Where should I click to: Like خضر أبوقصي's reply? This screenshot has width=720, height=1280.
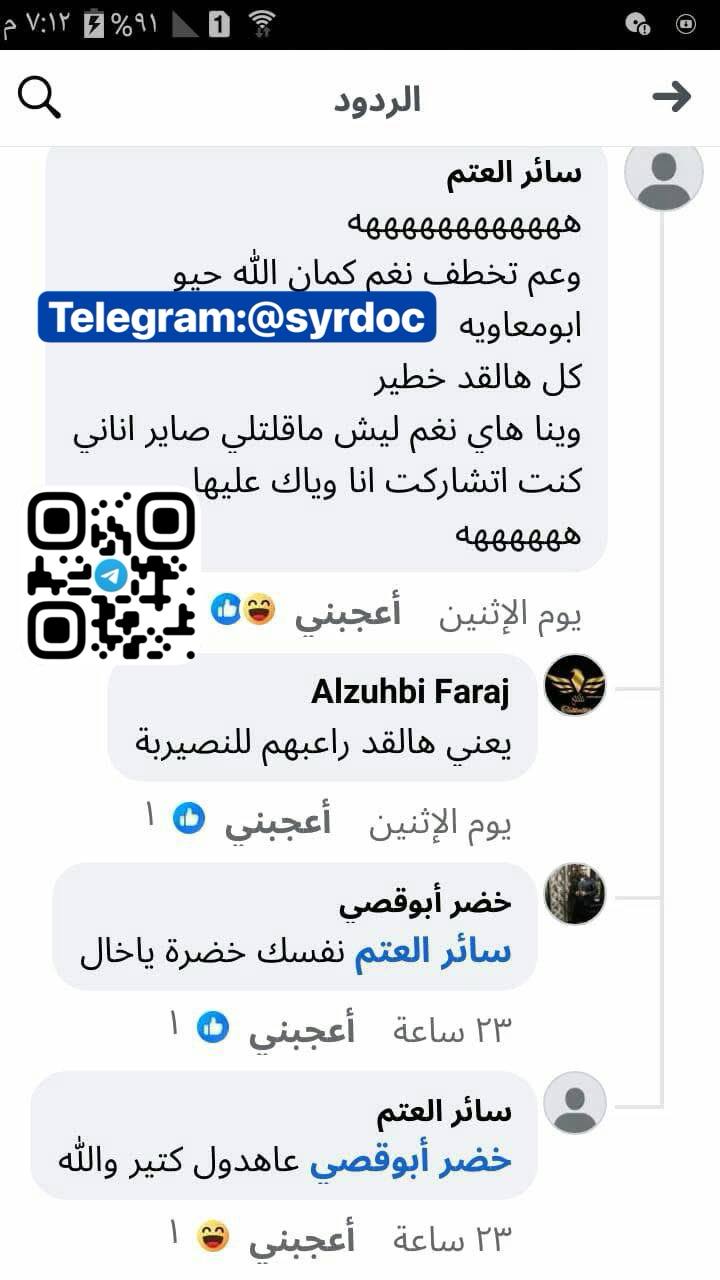point(301,1030)
